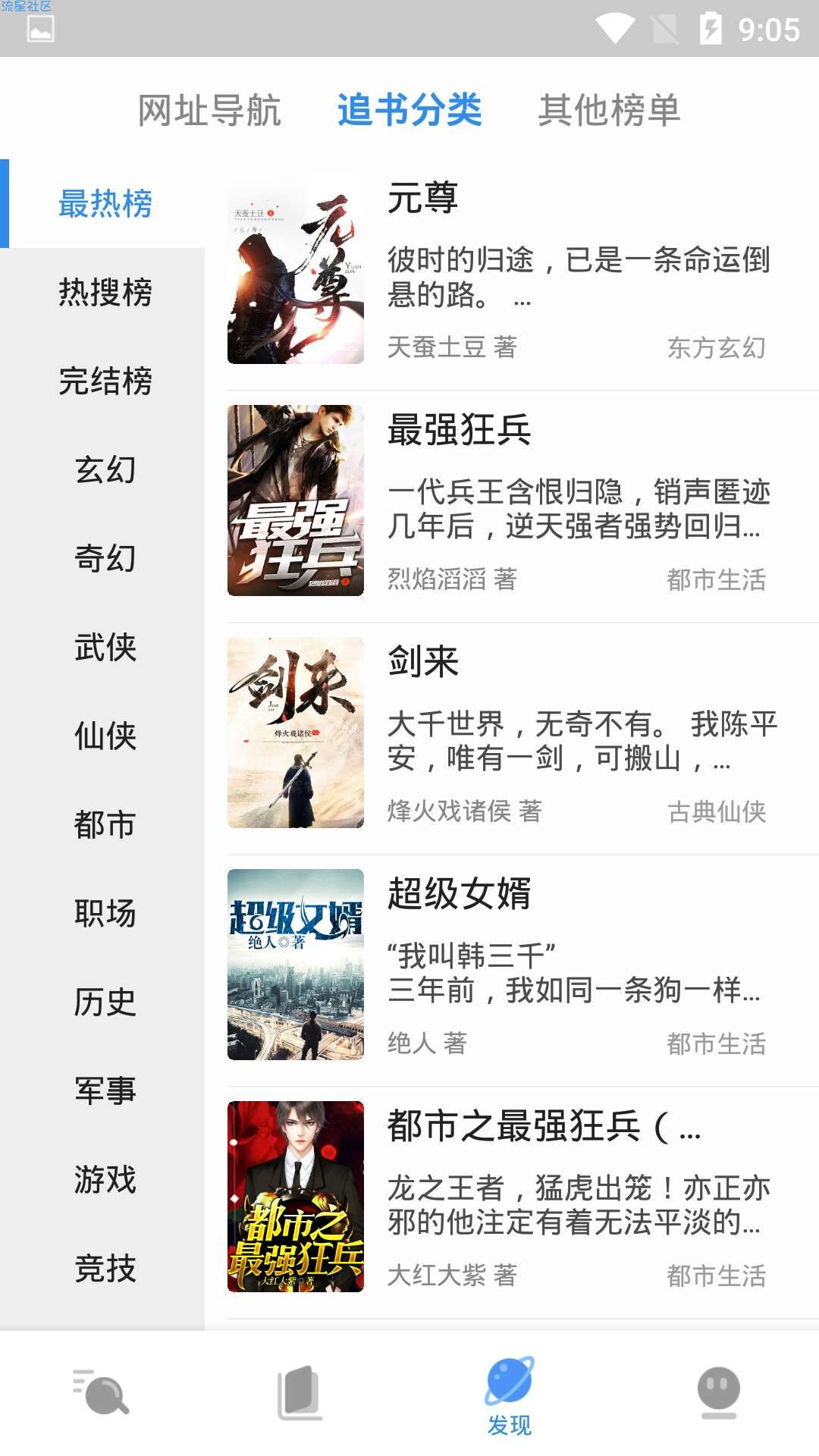The width and height of the screenshot is (819, 1456).
Task: Choose the 玄幻 category
Action: (x=105, y=469)
